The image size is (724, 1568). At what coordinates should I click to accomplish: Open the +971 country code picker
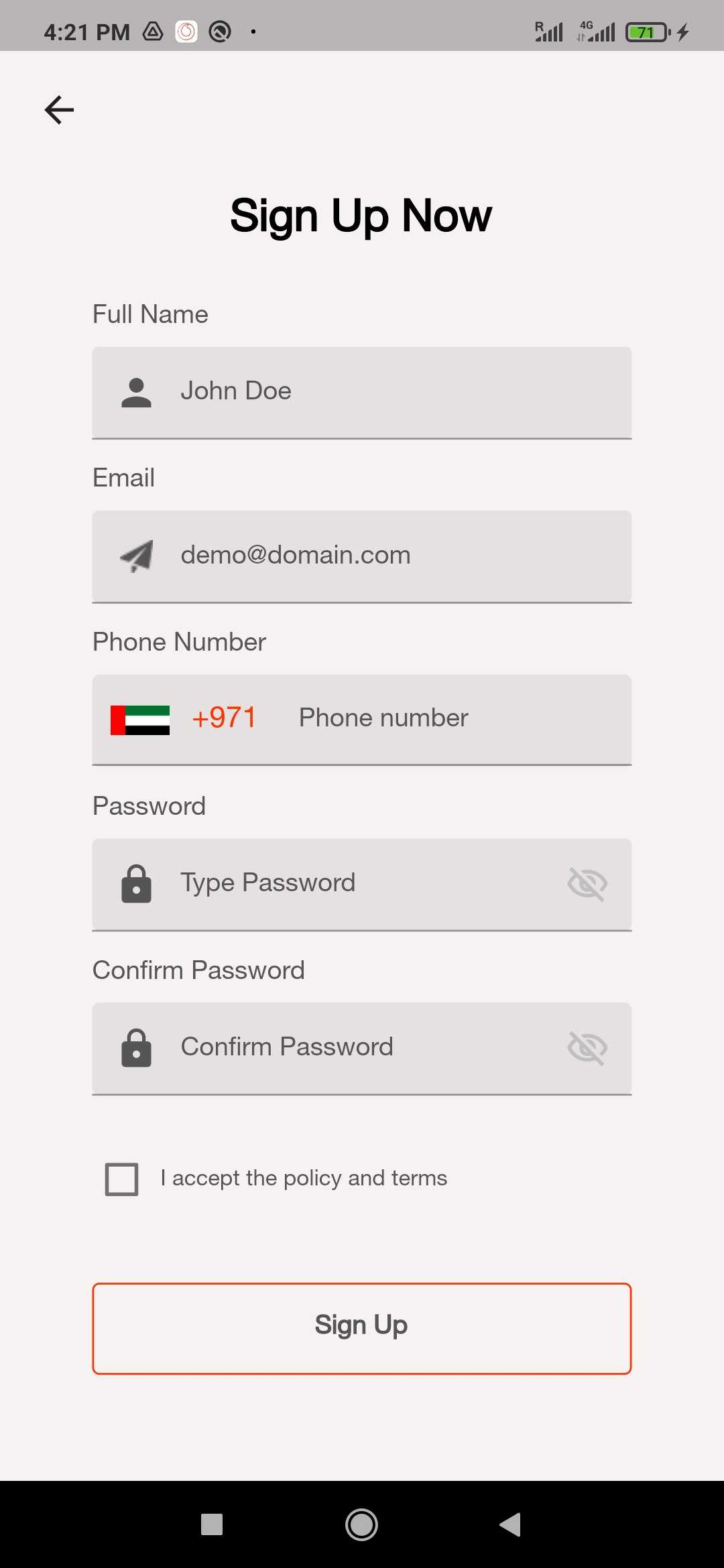tap(184, 719)
